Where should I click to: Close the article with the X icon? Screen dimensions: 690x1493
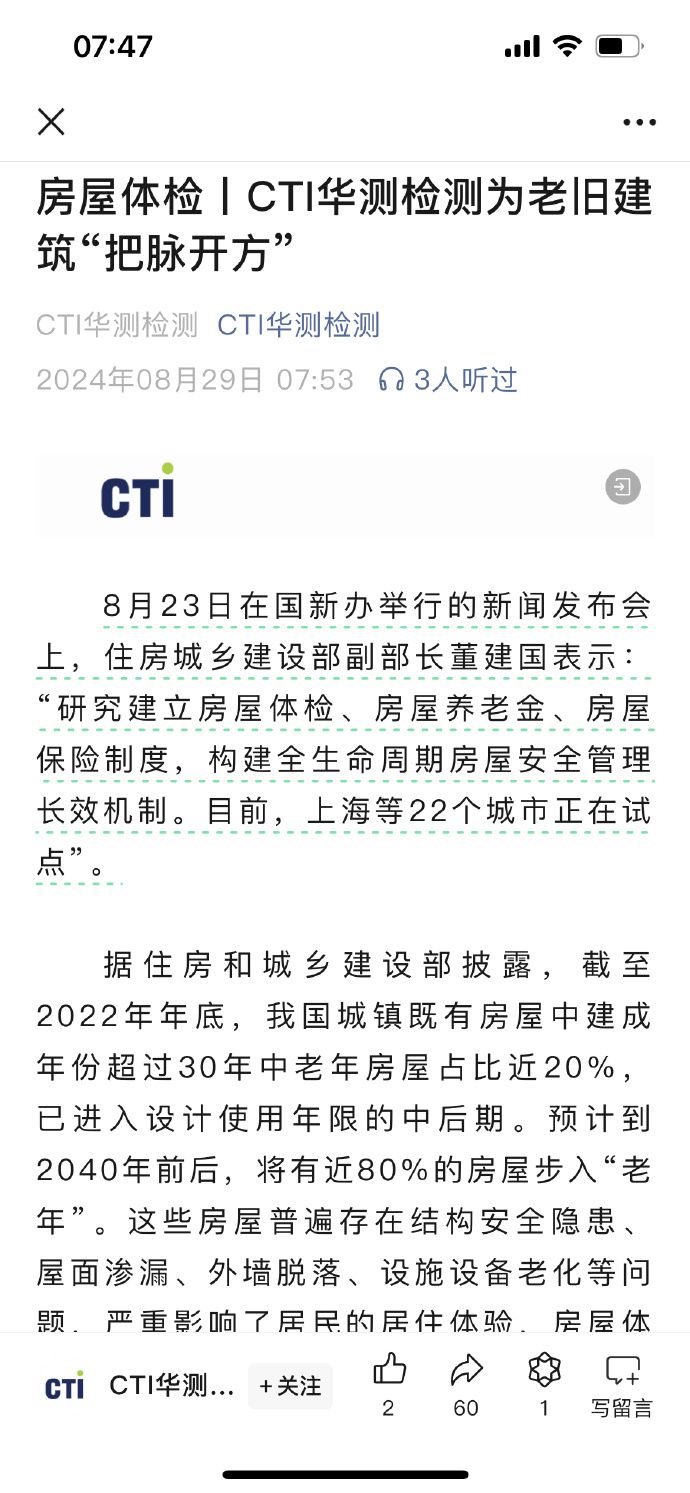51,122
